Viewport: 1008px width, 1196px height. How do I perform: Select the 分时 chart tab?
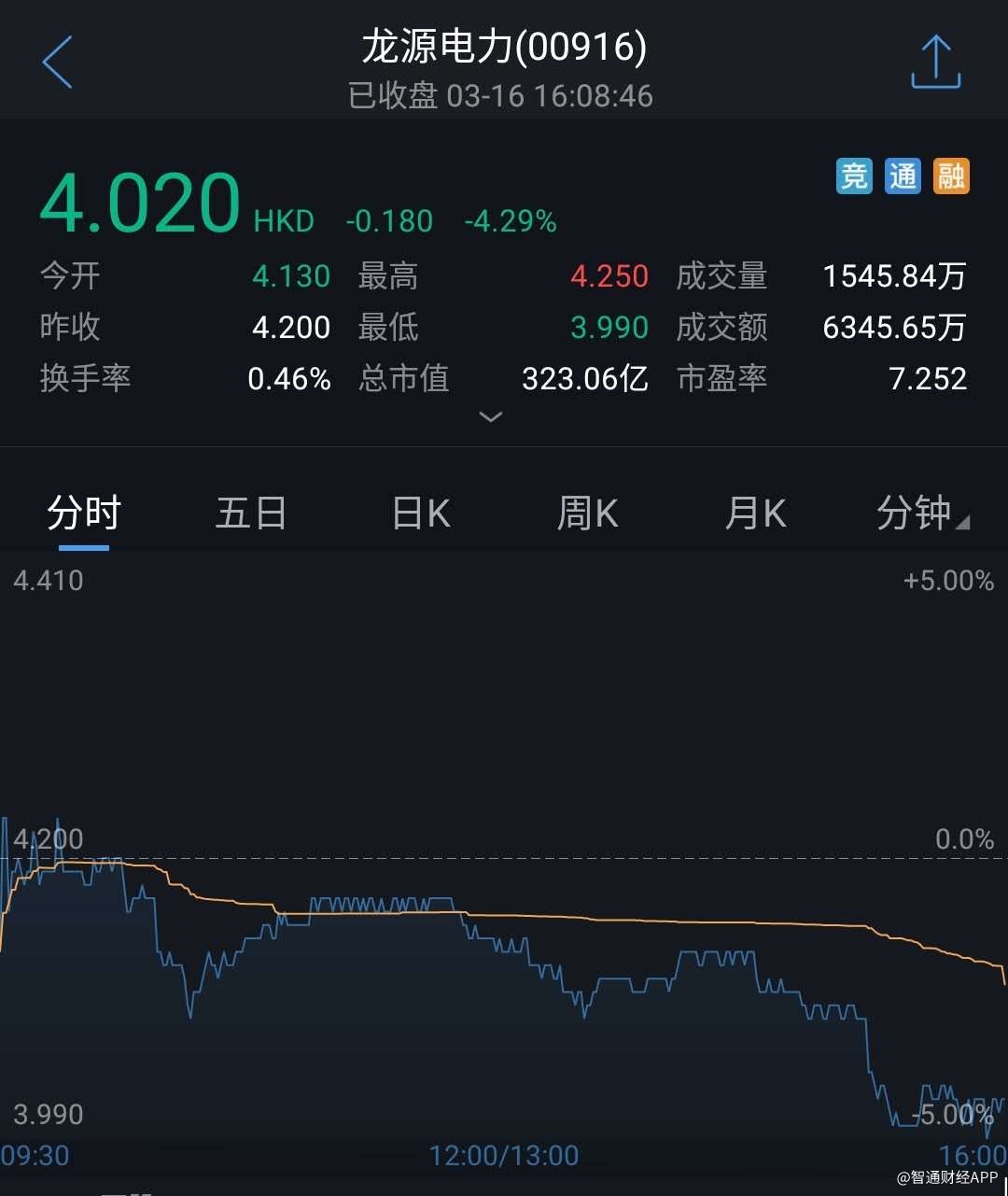coord(84,514)
